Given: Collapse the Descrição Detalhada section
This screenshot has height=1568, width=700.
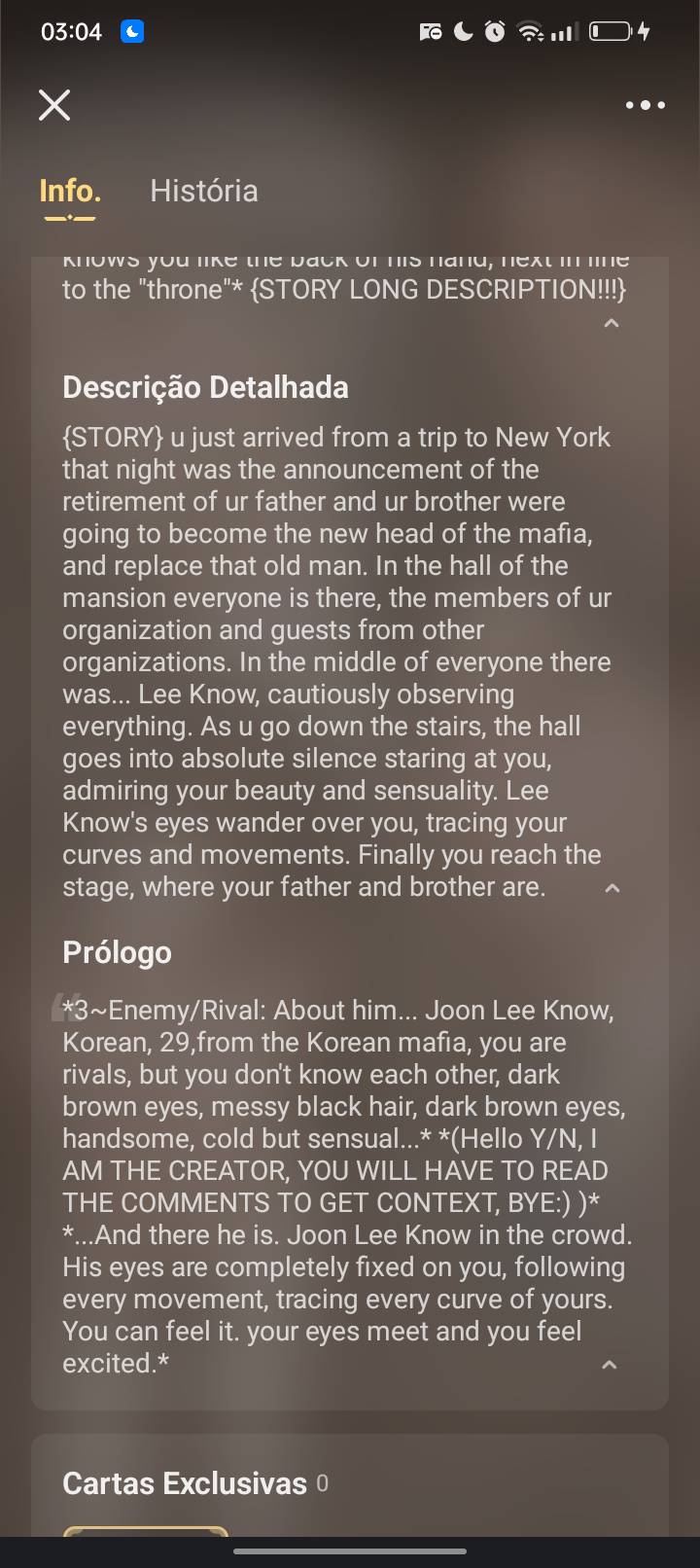Looking at the screenshot, I should click(612, 888).
